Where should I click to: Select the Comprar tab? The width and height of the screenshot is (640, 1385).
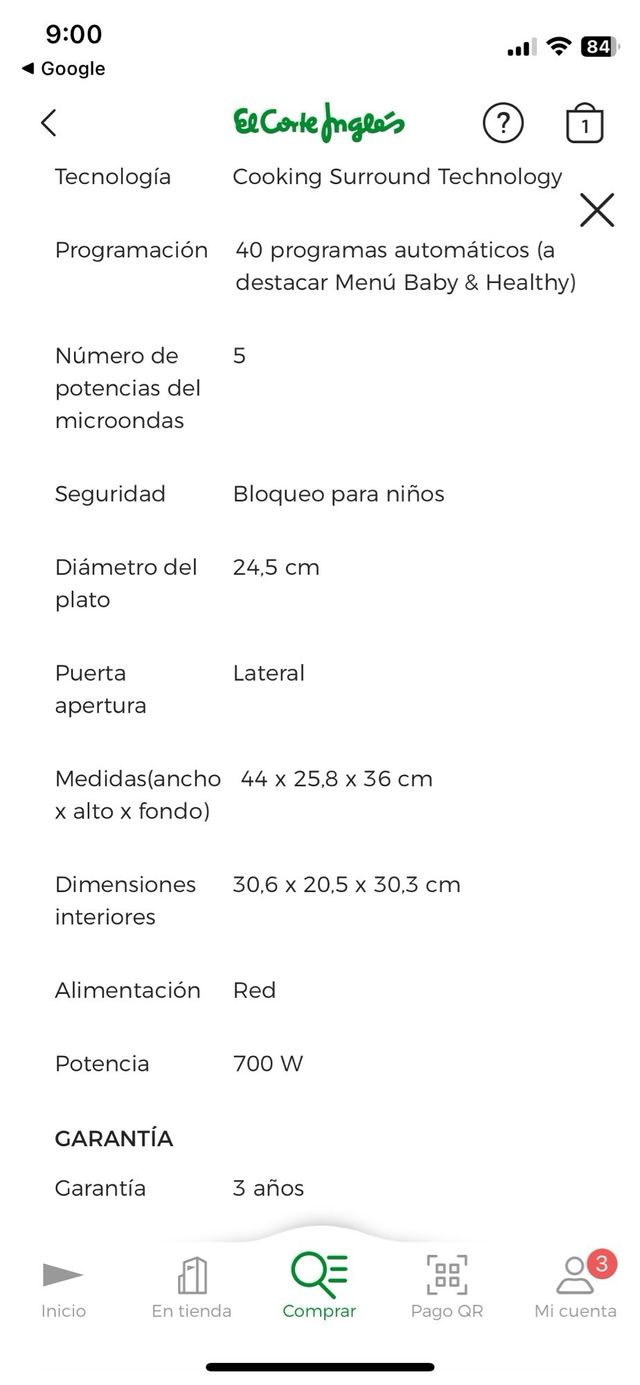click(x=319, y=1288)
